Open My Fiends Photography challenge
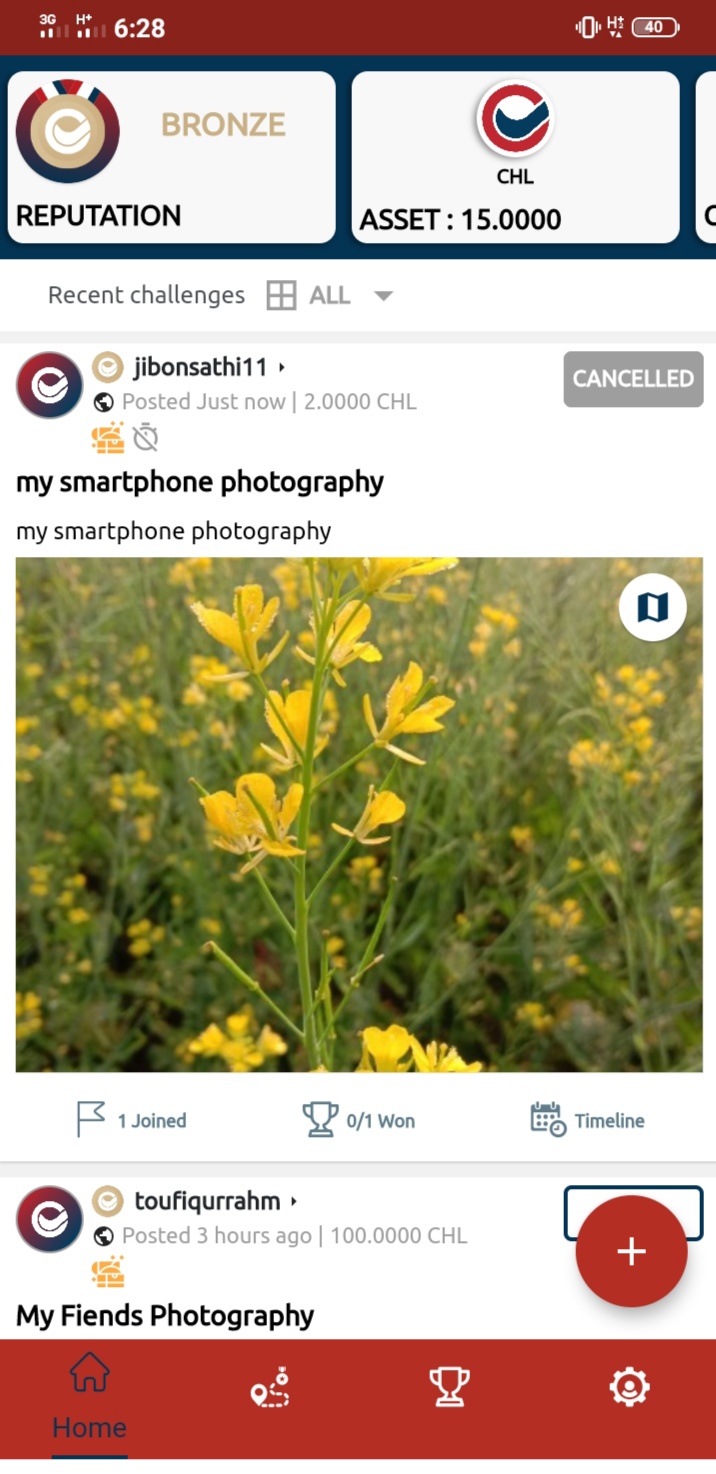The image size is (716, 1474). [x=165, y=1315]
